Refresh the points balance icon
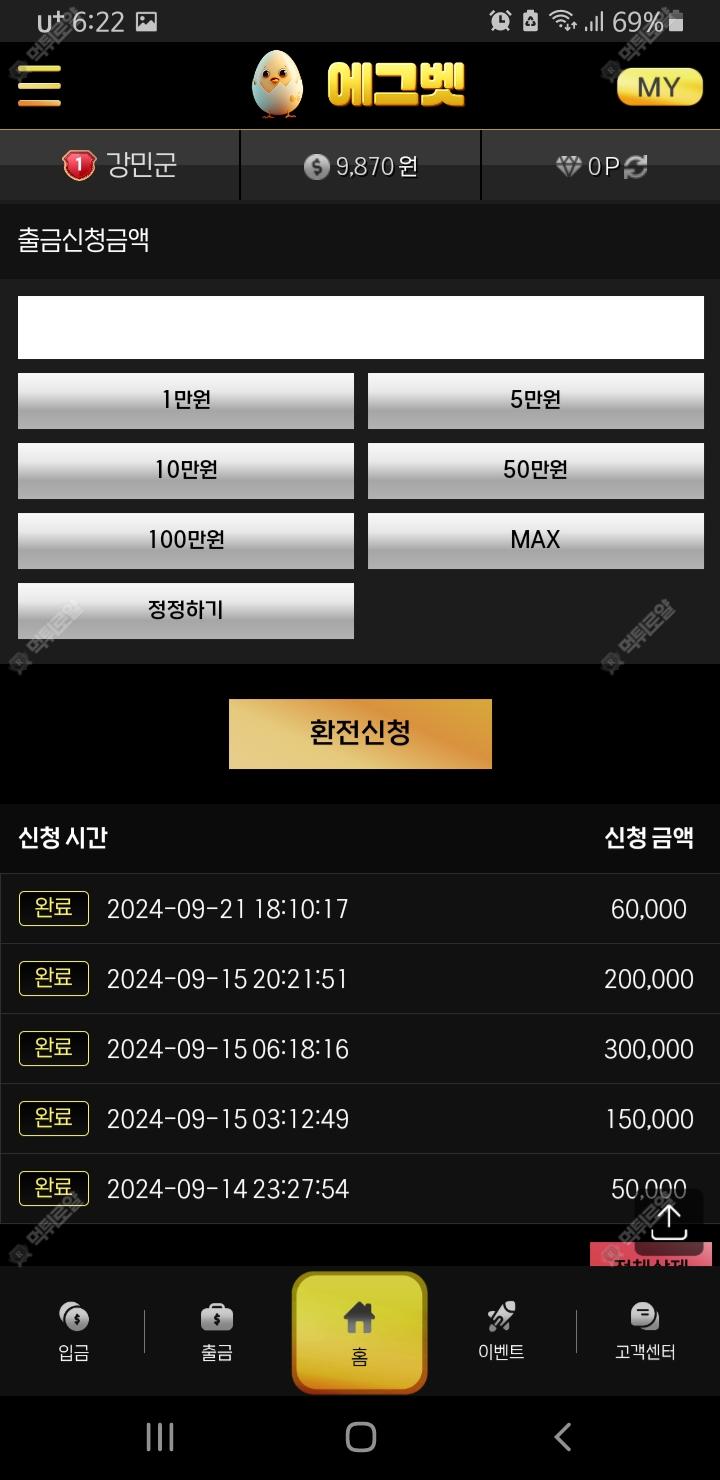720x1480 pixels. [x=635, y=167]
